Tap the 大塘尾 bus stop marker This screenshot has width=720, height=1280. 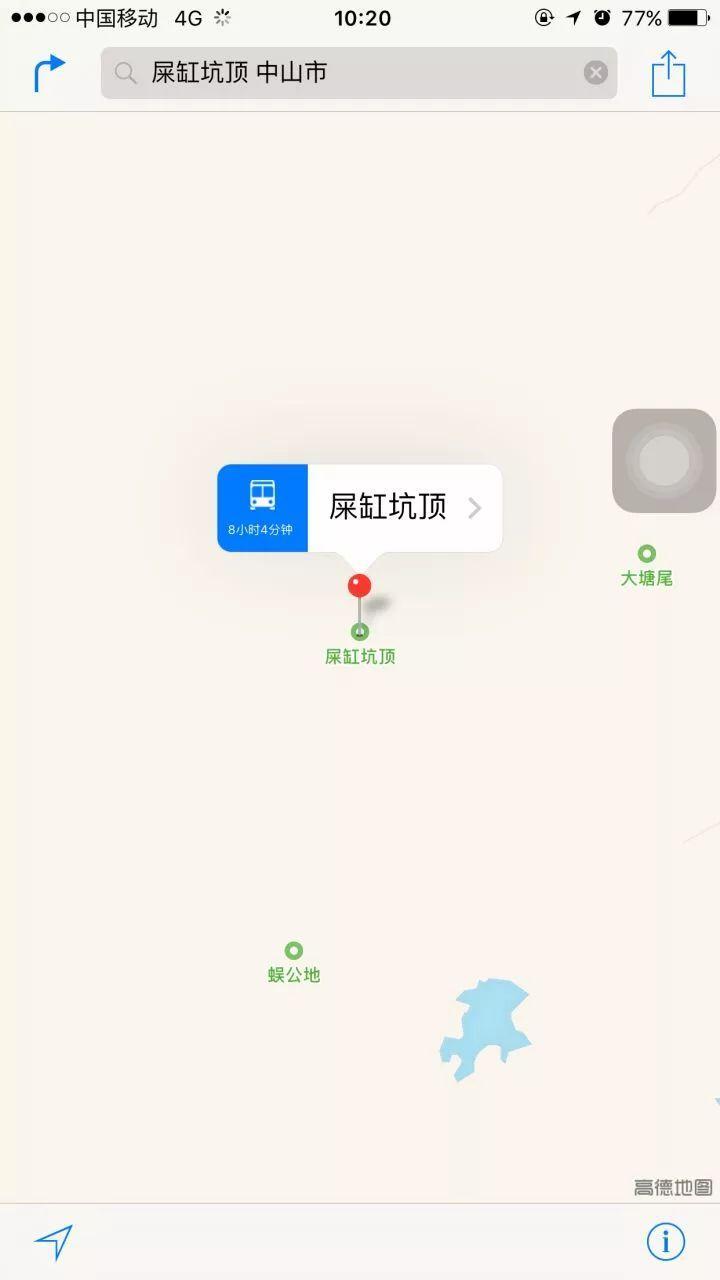[647, 552]
